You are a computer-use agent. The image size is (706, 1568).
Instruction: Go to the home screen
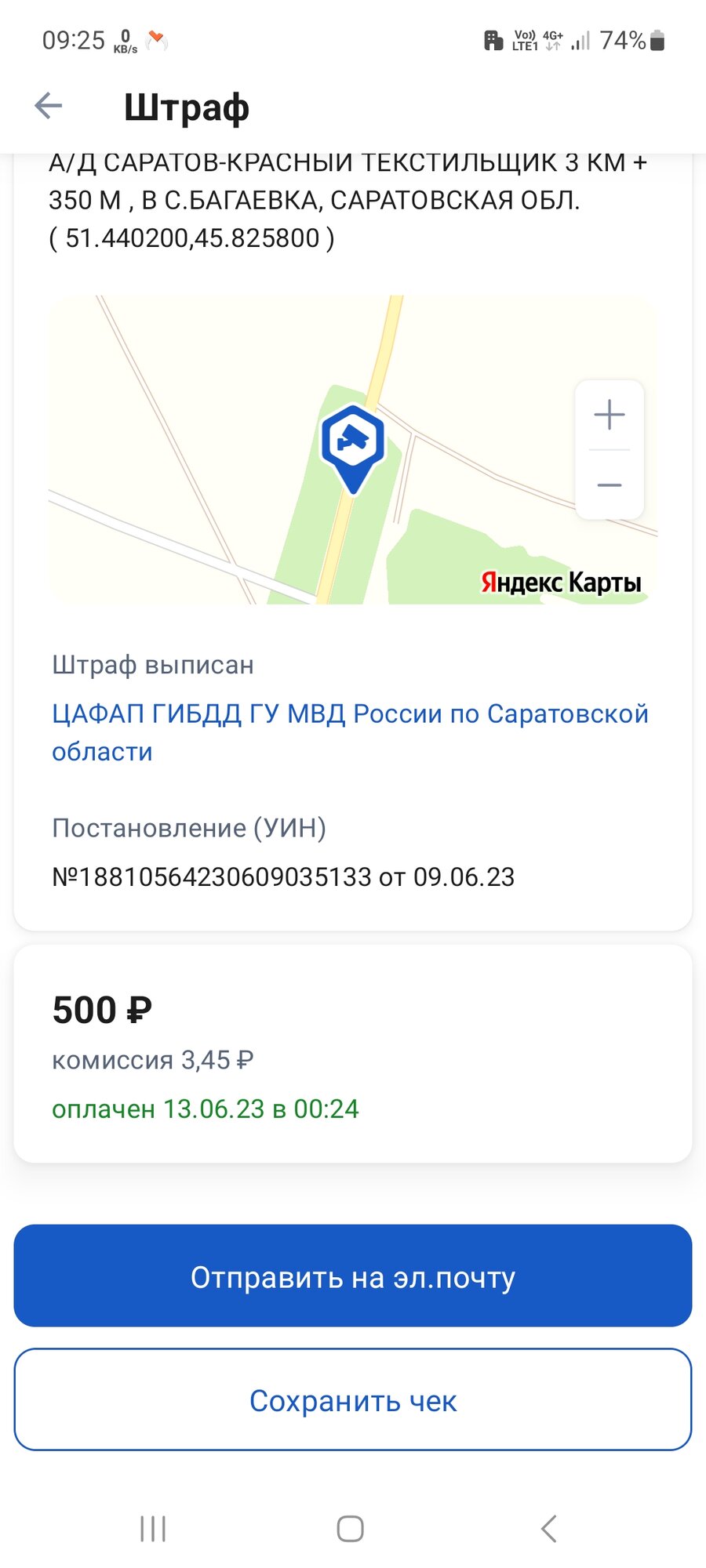pos(351,1529)
